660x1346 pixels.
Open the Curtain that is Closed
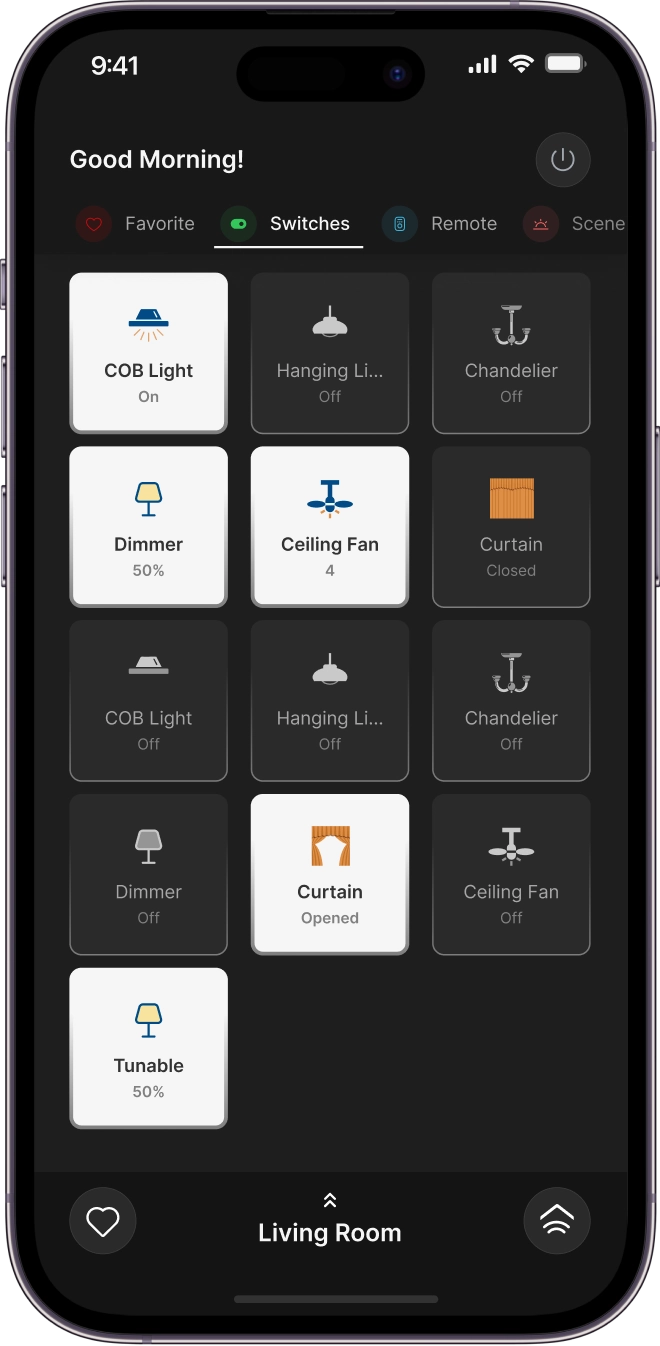510,526
